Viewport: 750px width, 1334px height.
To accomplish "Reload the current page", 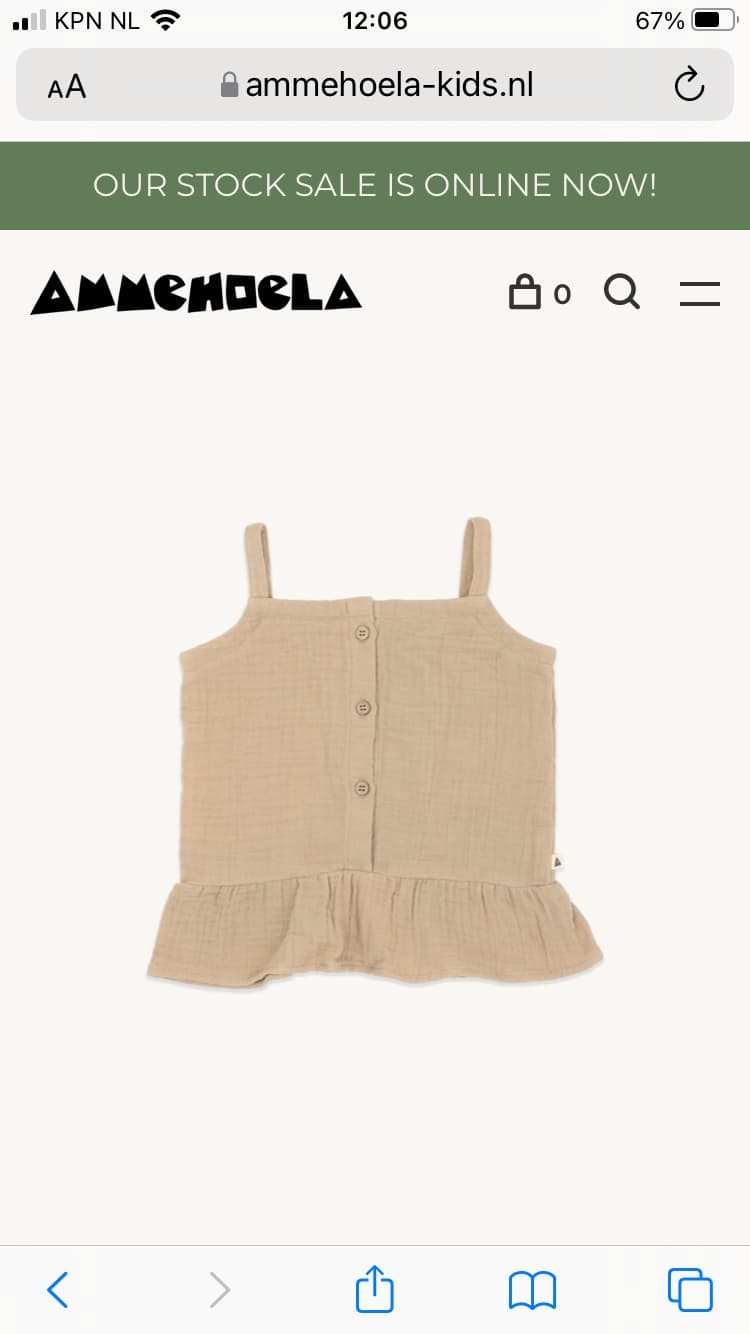I will tap(689, 86).
